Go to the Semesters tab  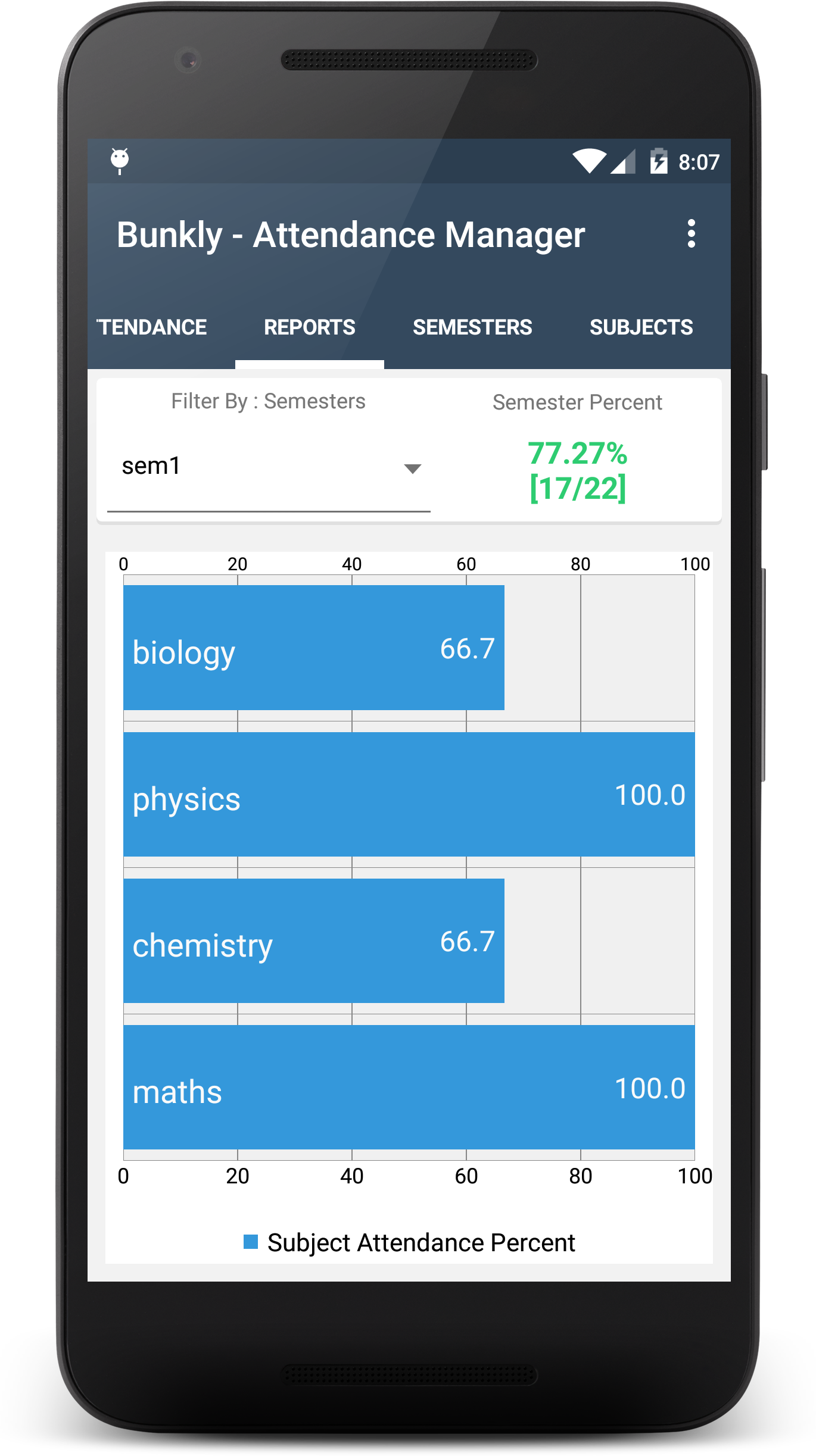pos(472,327)
